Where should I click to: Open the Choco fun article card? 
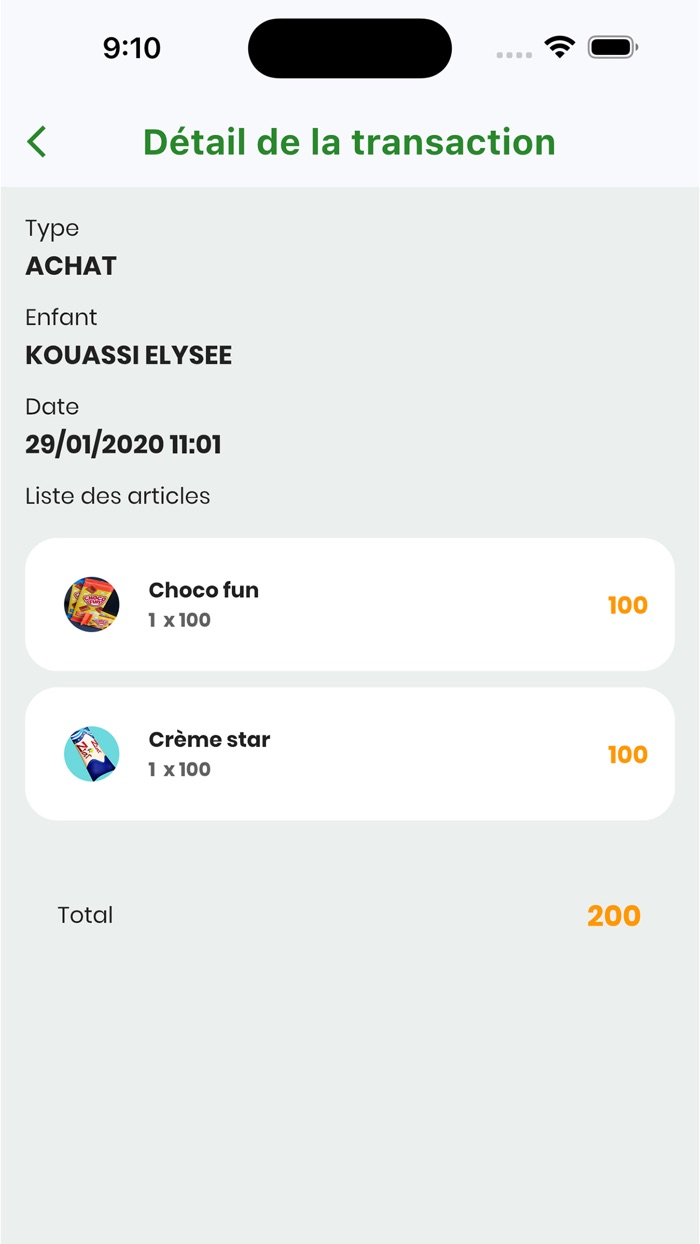tap(349, 605)
